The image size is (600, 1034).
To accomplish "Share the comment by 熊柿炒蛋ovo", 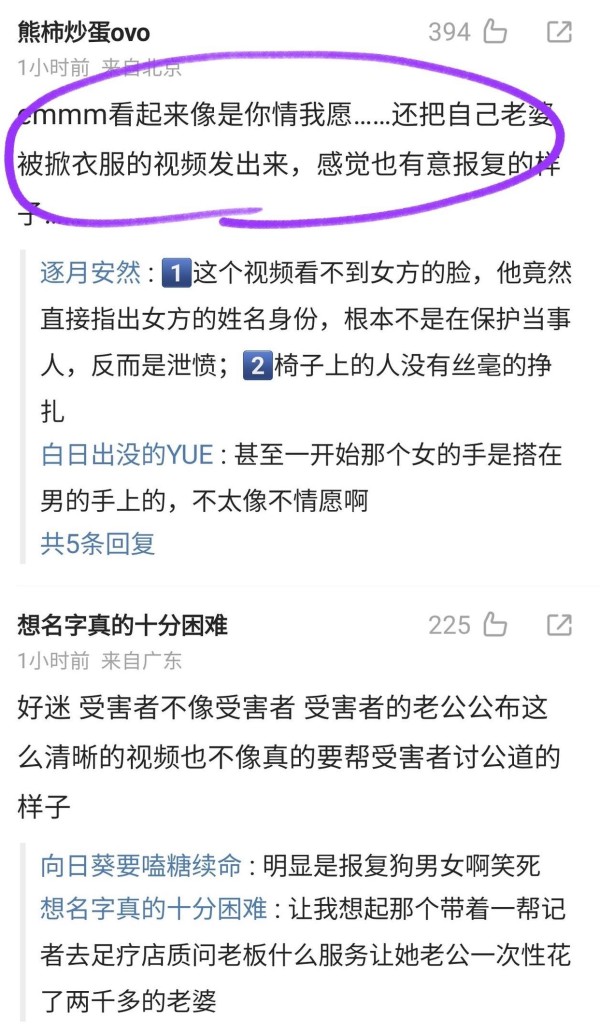I will point(559,32).
